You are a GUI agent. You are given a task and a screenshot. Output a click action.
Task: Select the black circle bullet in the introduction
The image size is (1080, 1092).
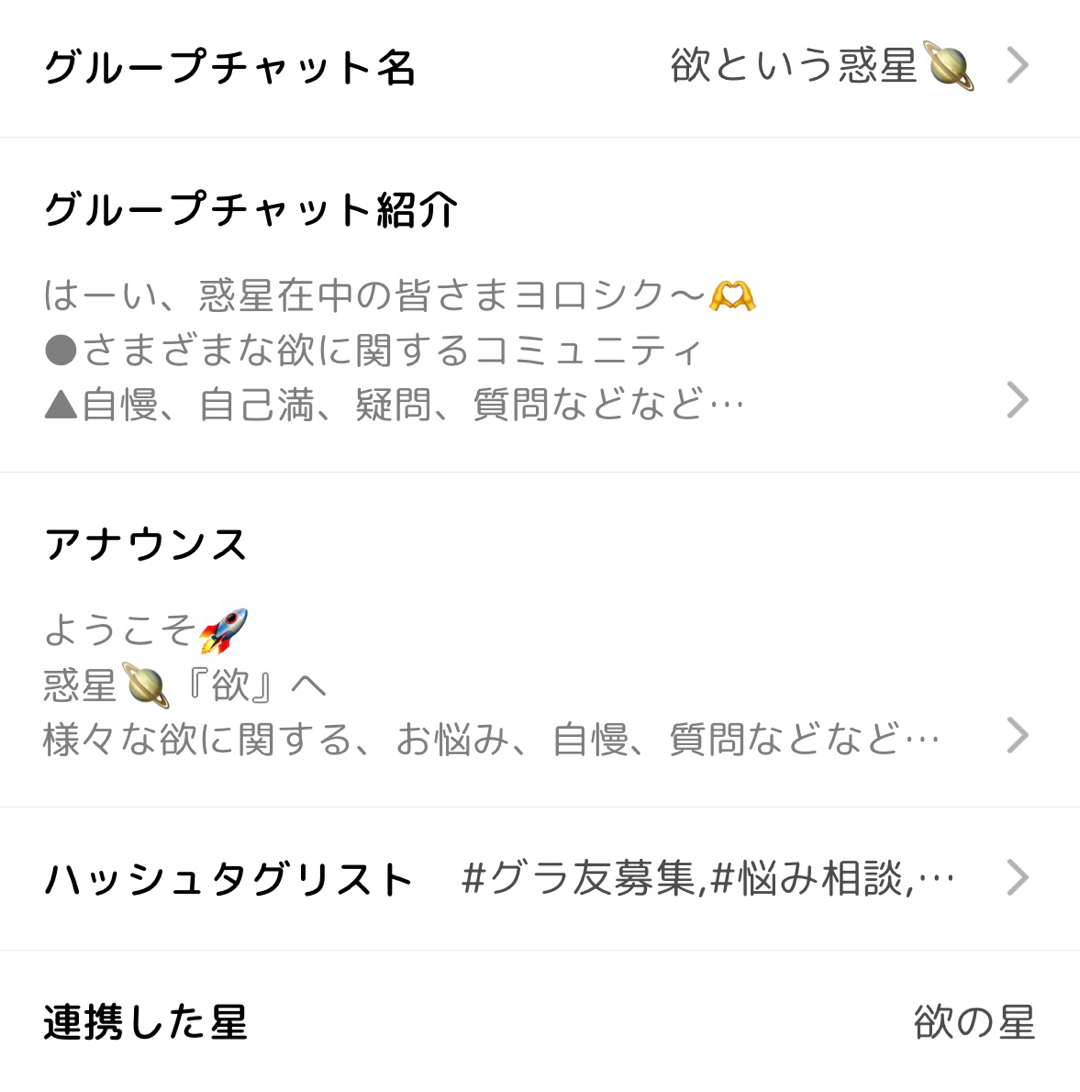62,350
